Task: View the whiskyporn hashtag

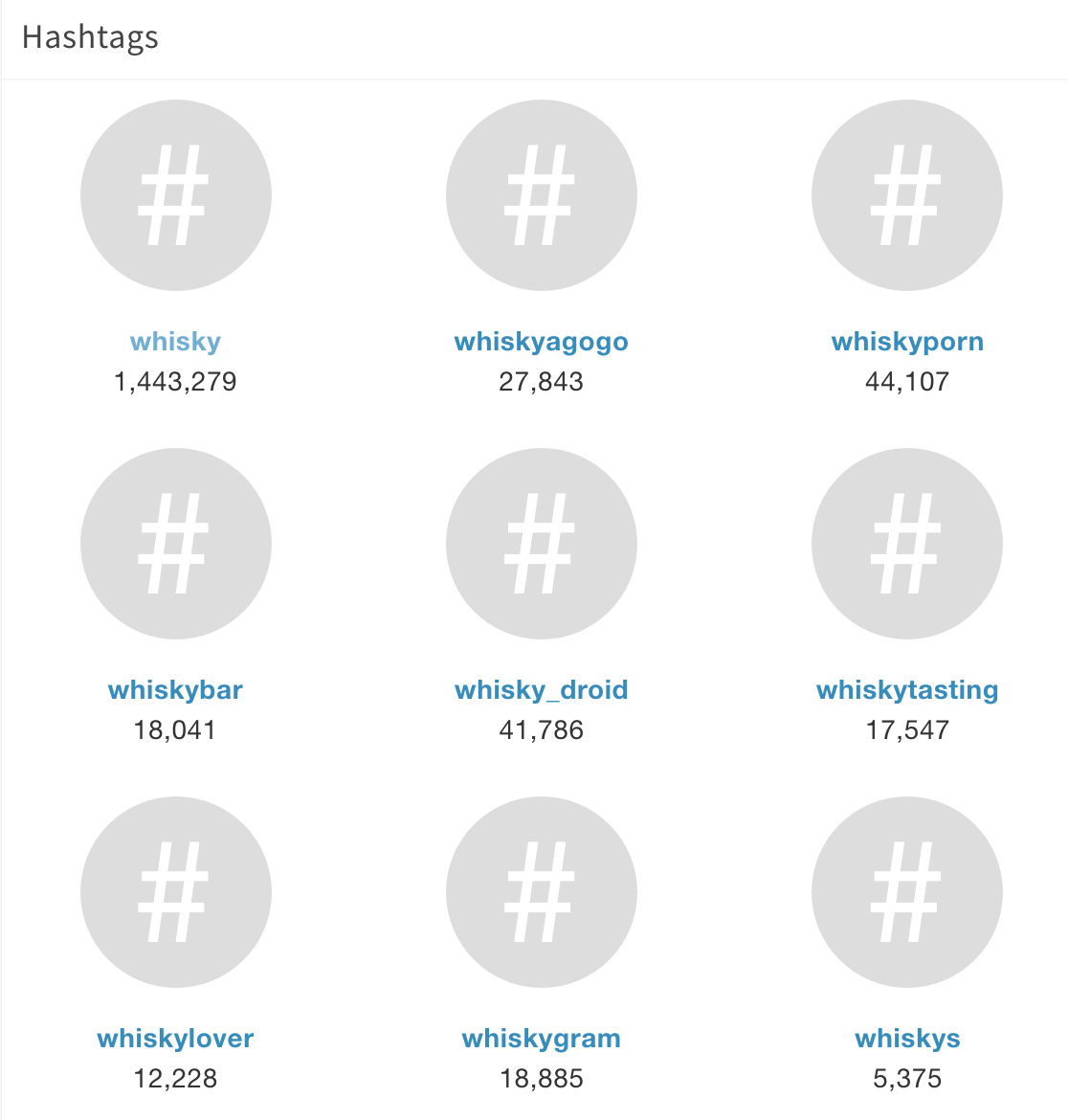Action: pos(907,342)
